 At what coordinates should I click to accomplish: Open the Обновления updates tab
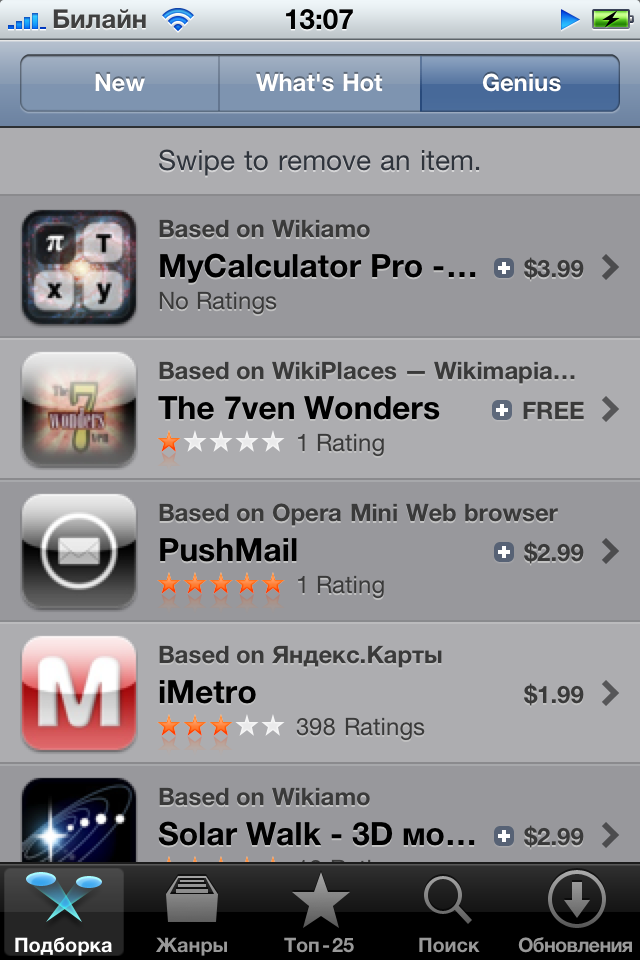click(x=576, y=912)
